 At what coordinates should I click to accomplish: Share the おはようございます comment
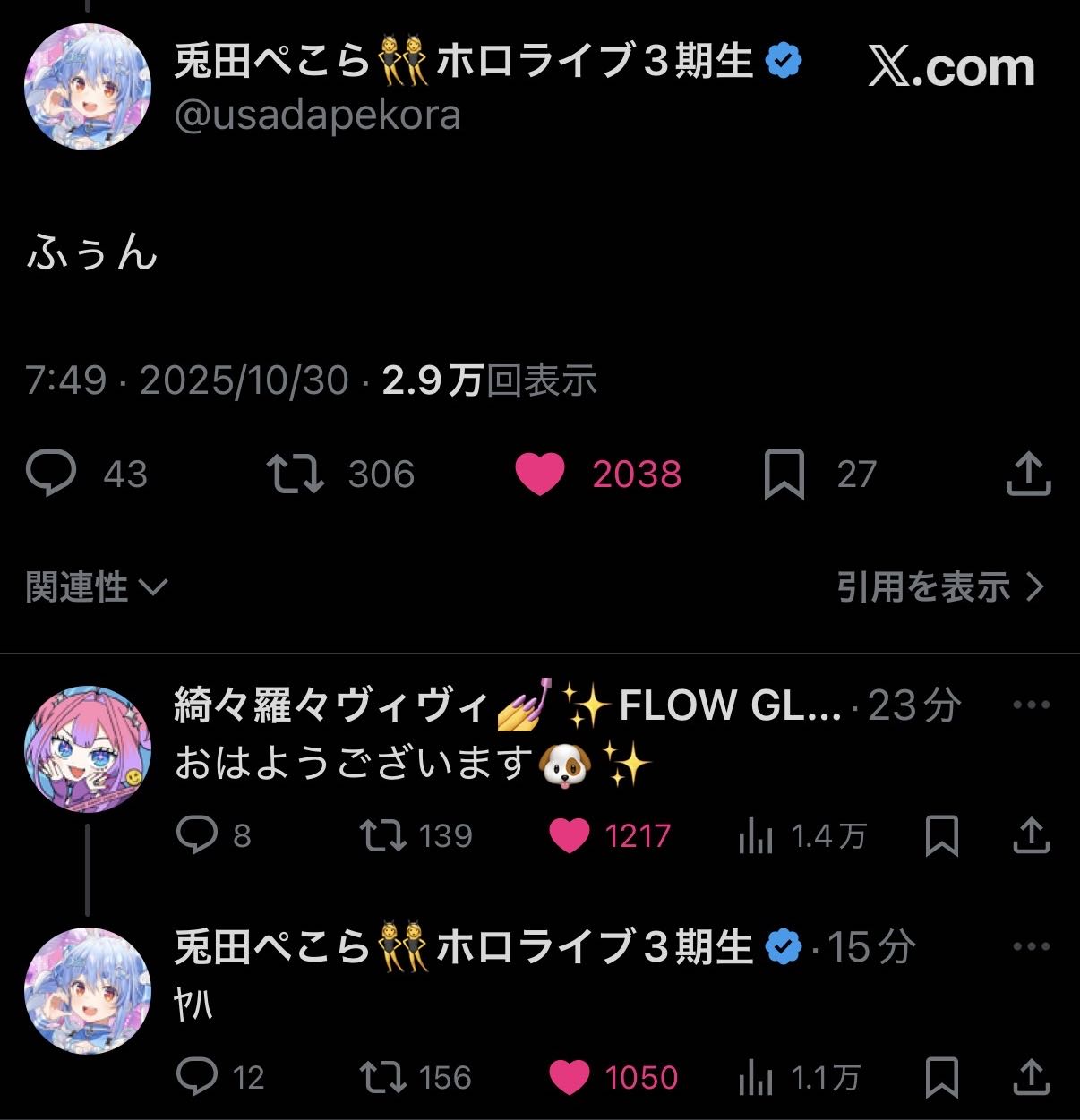1031,835
